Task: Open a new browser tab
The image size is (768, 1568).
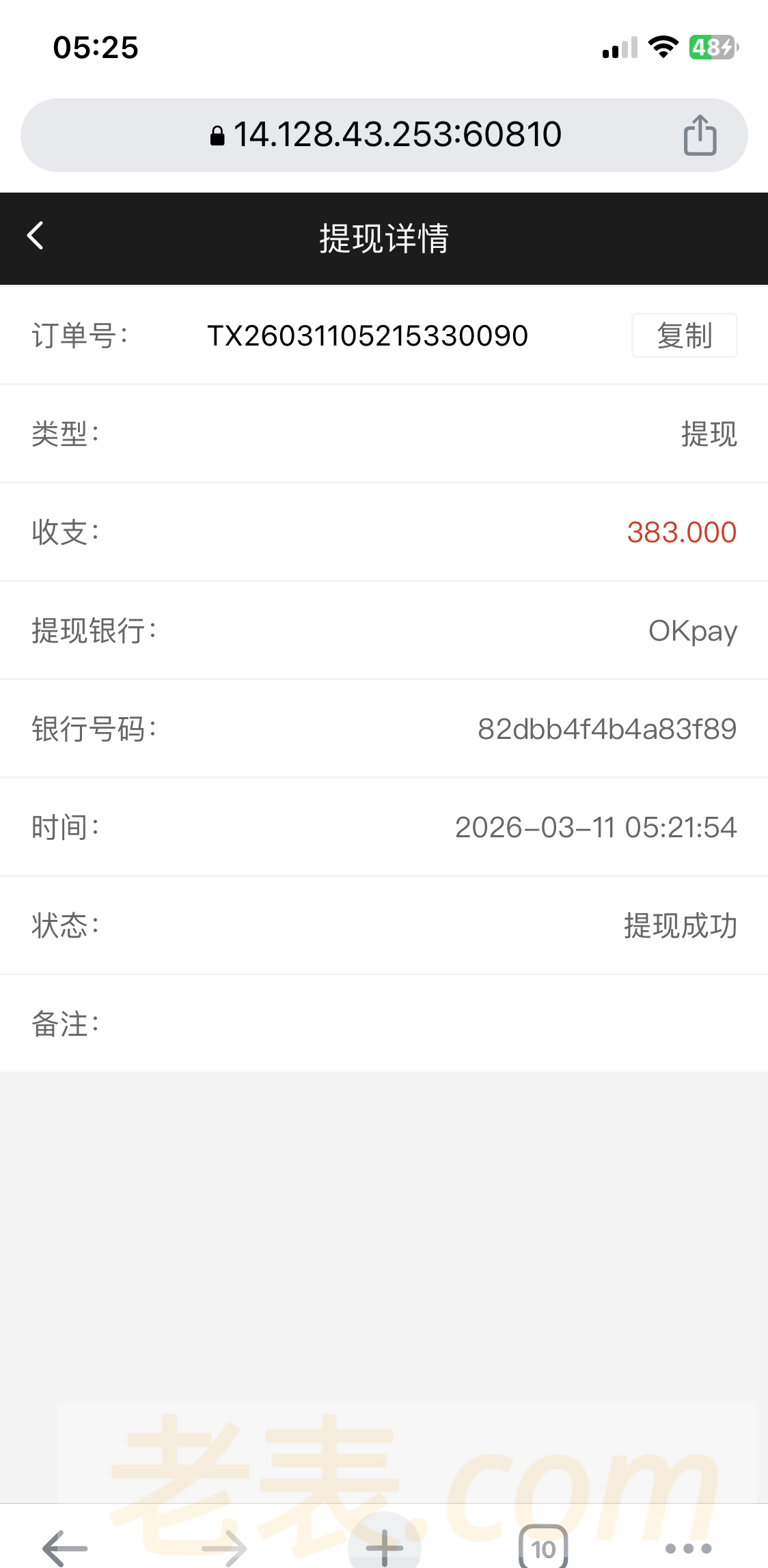Action: 384,1548
